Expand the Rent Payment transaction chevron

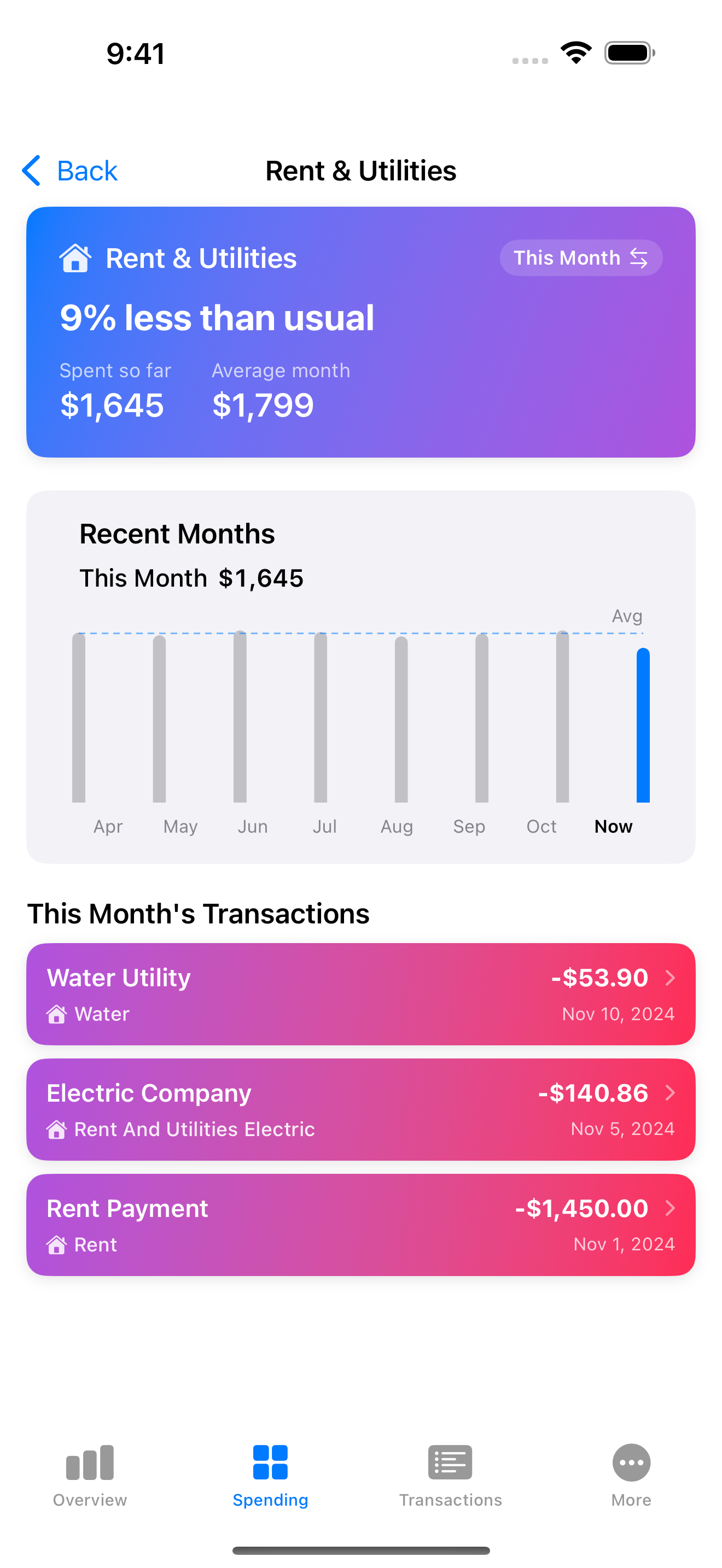click(x=669, y=1208)
